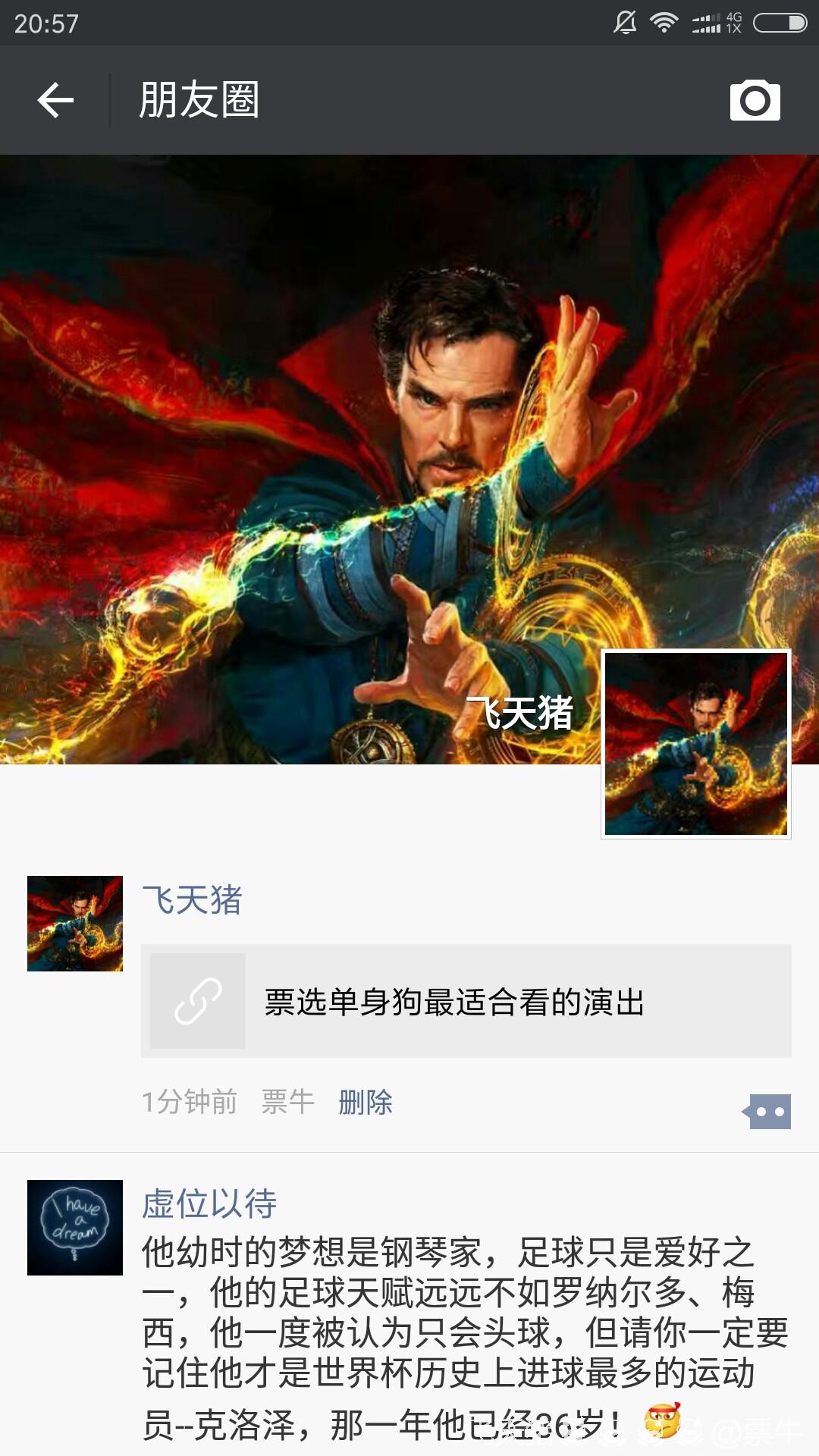Viewport: 819px width, 1456px height.
Task: Delete the post via 删除
Action: [366, 1102]
